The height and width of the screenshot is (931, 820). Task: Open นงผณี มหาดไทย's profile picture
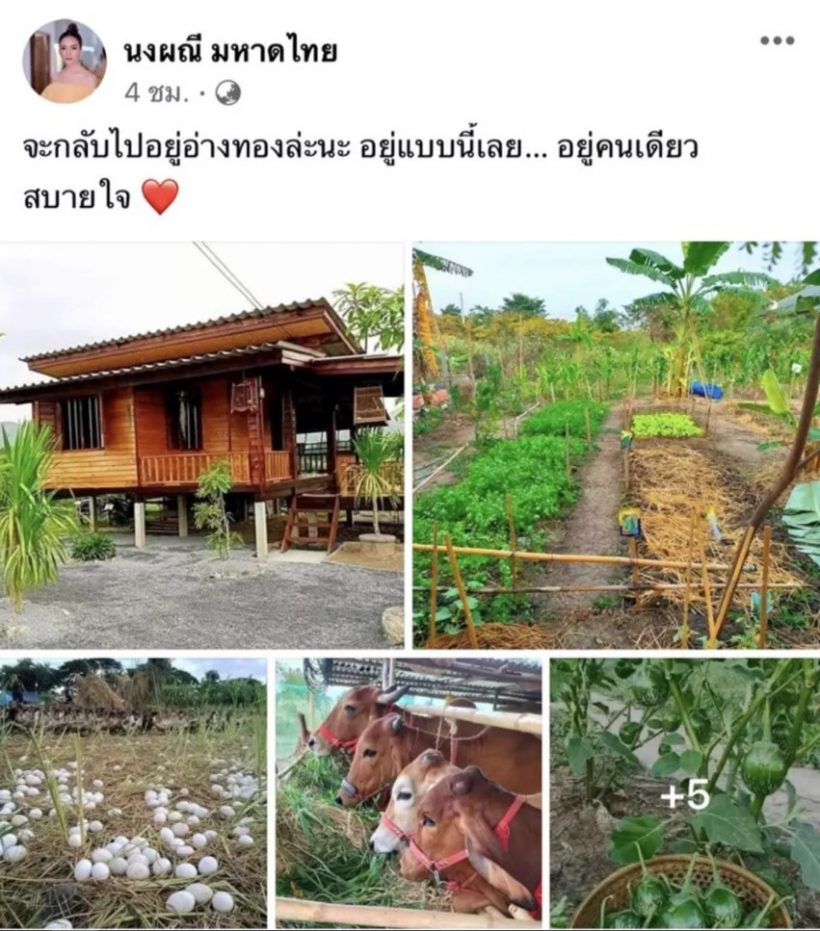pos(64,61)
